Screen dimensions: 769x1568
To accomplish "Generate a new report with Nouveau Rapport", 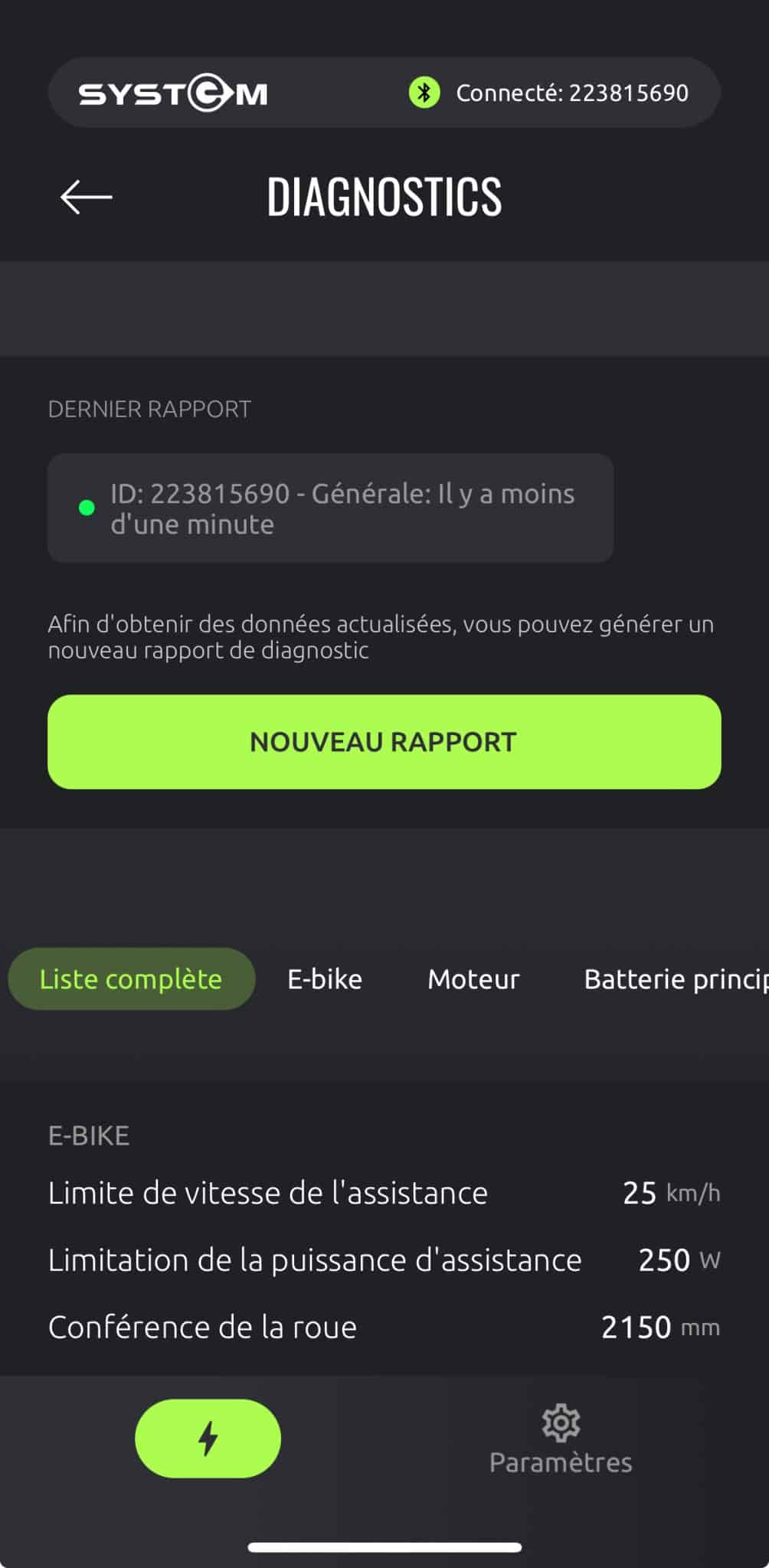I will [384, 741].
